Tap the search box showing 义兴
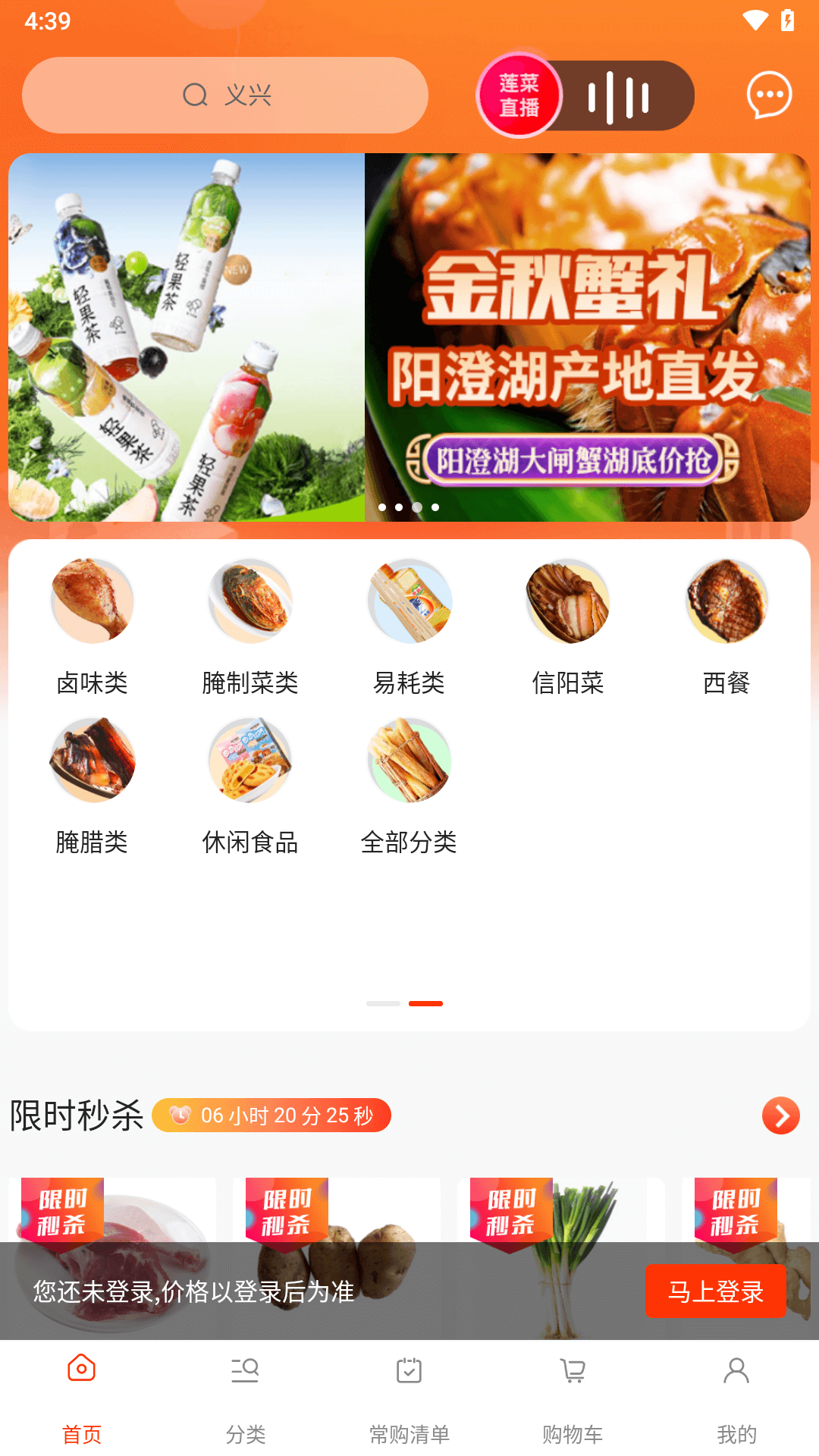Viewport: 819px width, 1456px height. point(225,96)
